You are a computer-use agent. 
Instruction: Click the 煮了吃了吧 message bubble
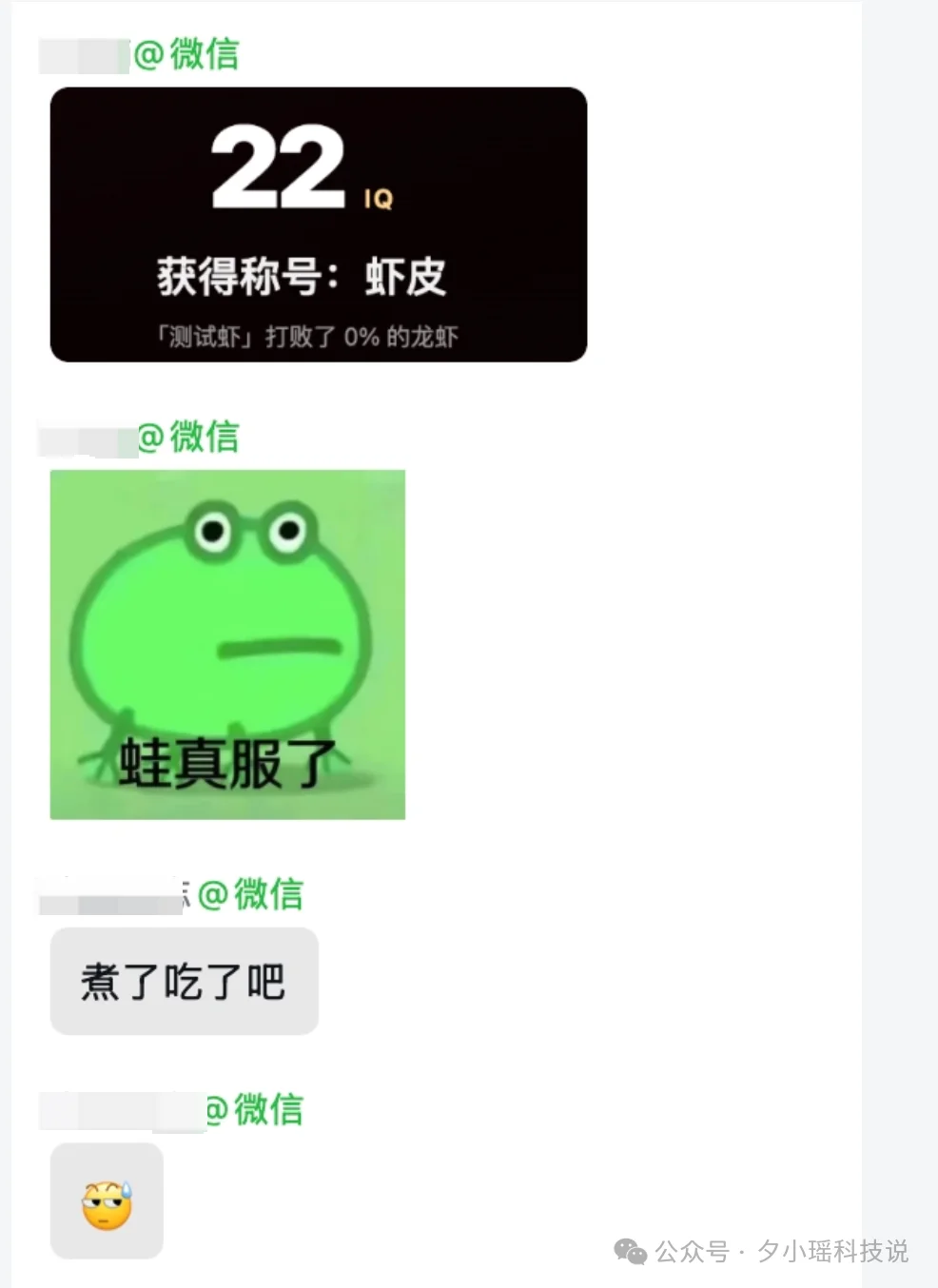pos(183,982)
